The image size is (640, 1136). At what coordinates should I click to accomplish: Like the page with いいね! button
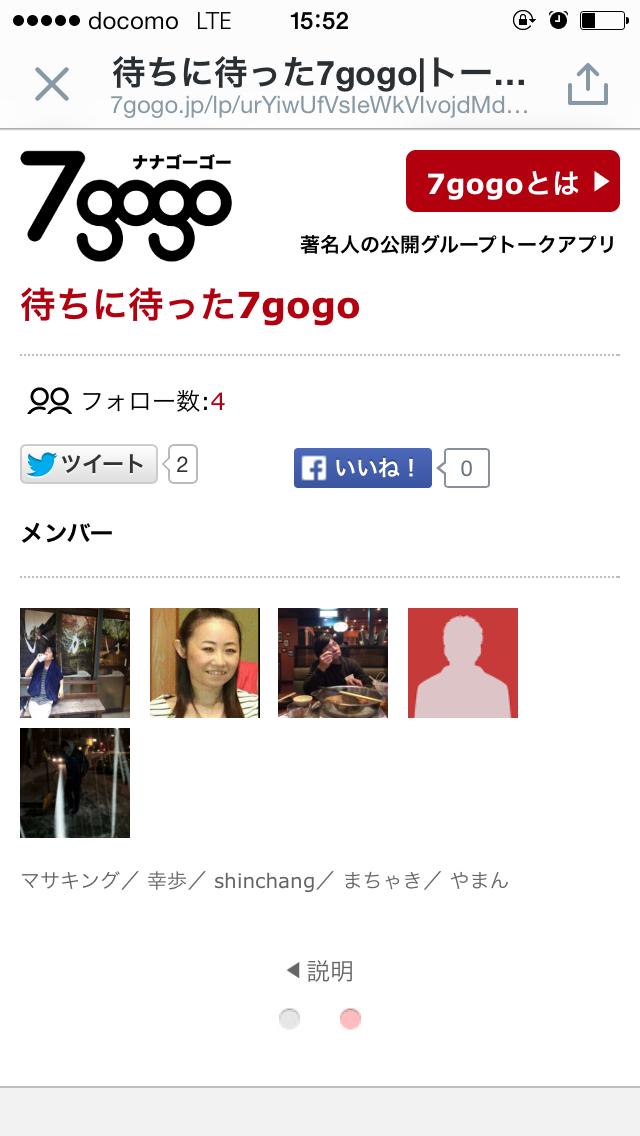(x=363, y=468)
